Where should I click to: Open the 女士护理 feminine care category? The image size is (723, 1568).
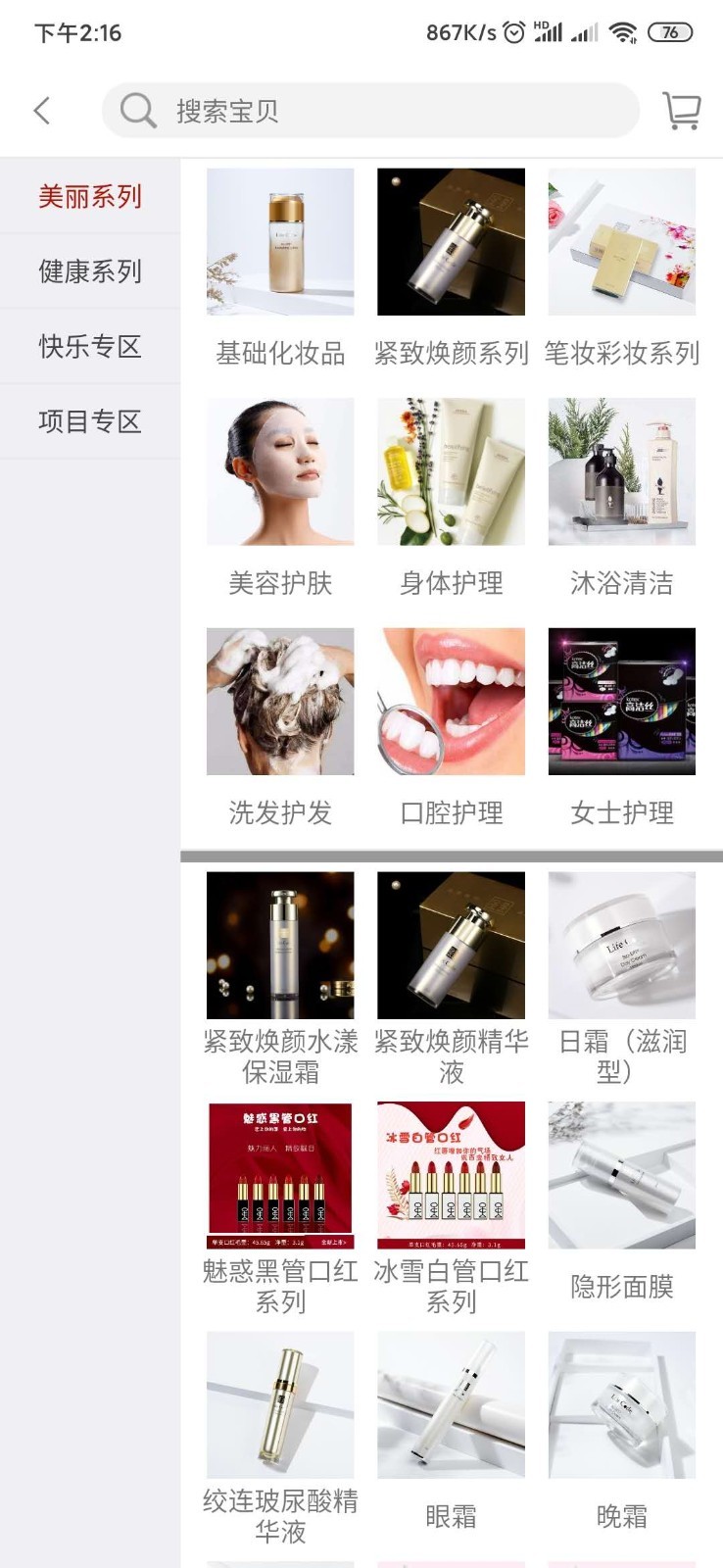tap(621, 701)
